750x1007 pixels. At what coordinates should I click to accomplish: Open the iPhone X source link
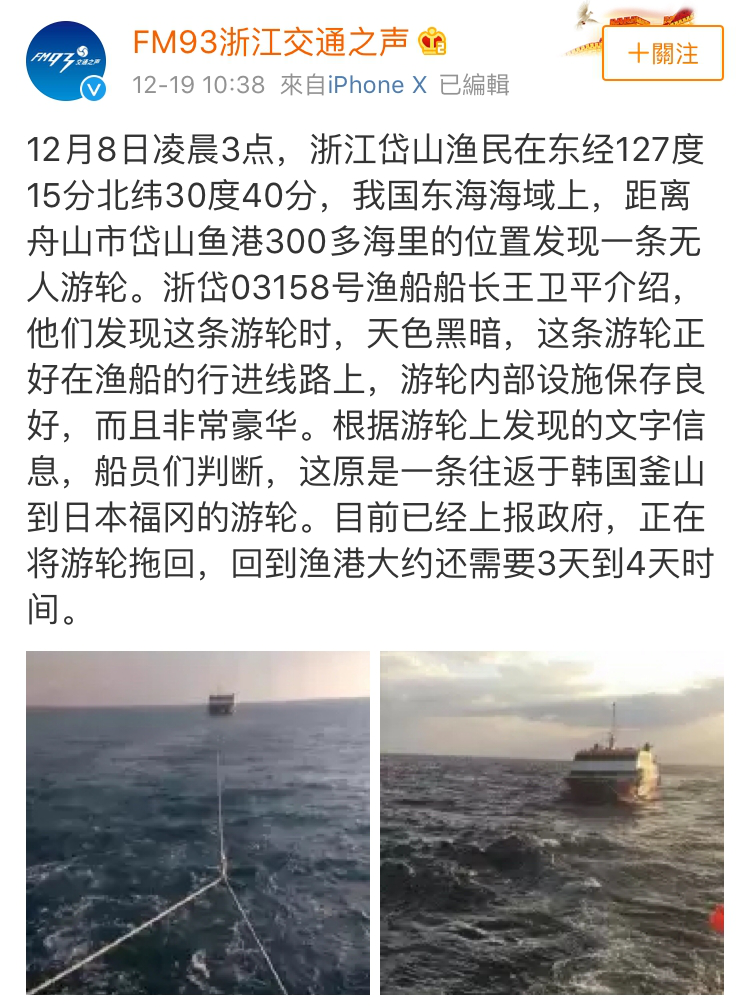(378, 85)
